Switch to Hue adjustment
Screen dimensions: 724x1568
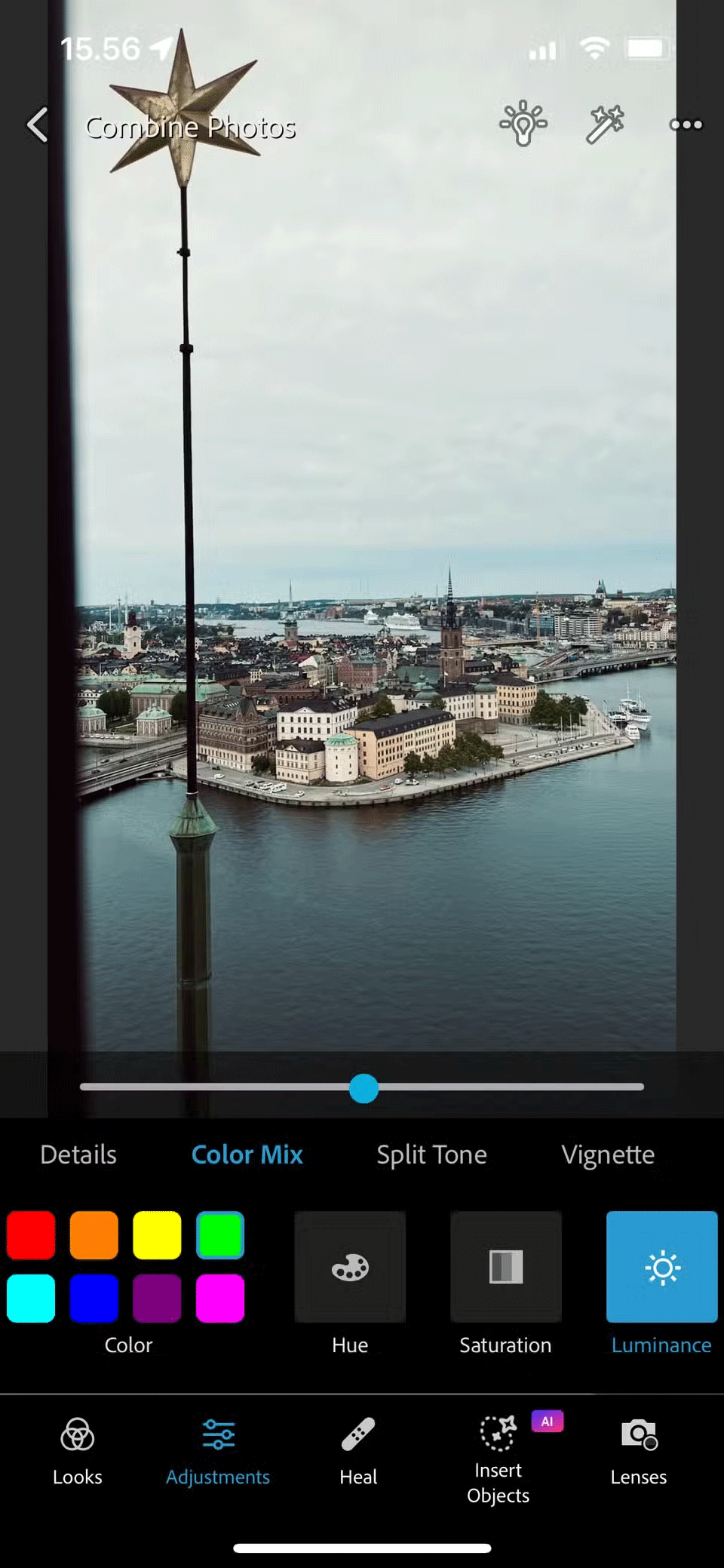(350, 1268)
